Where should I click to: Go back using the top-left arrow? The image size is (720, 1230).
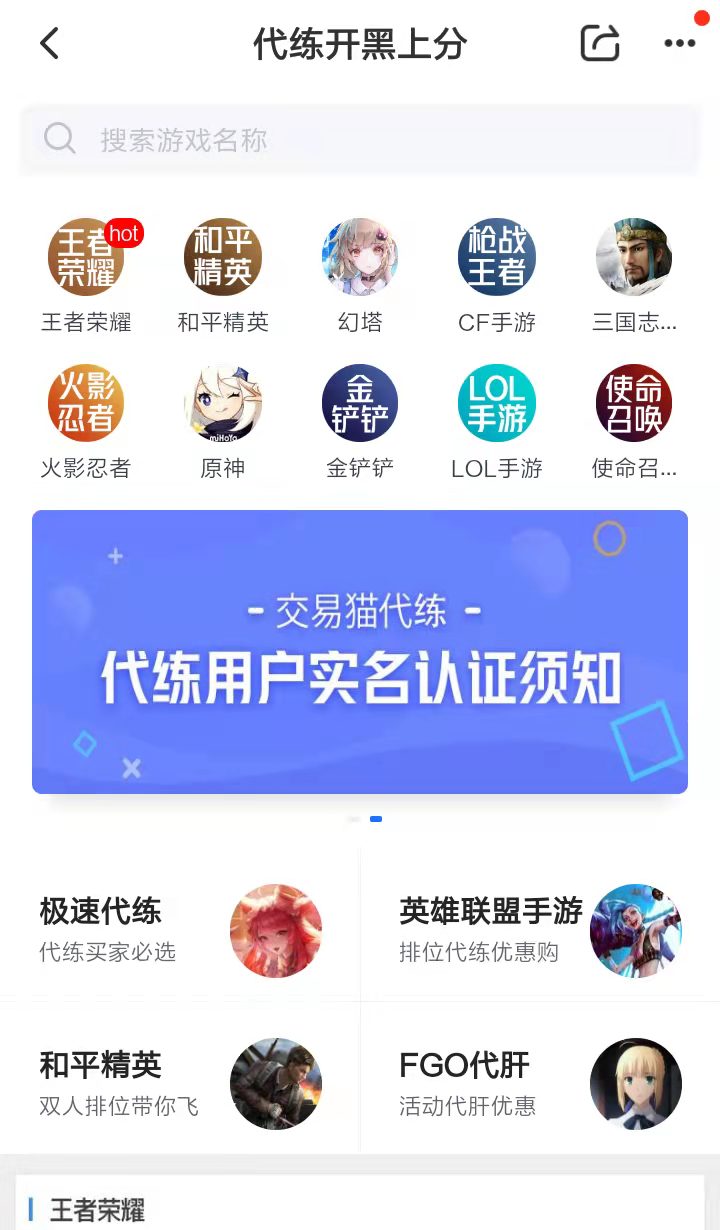click(x=49, y=44)
